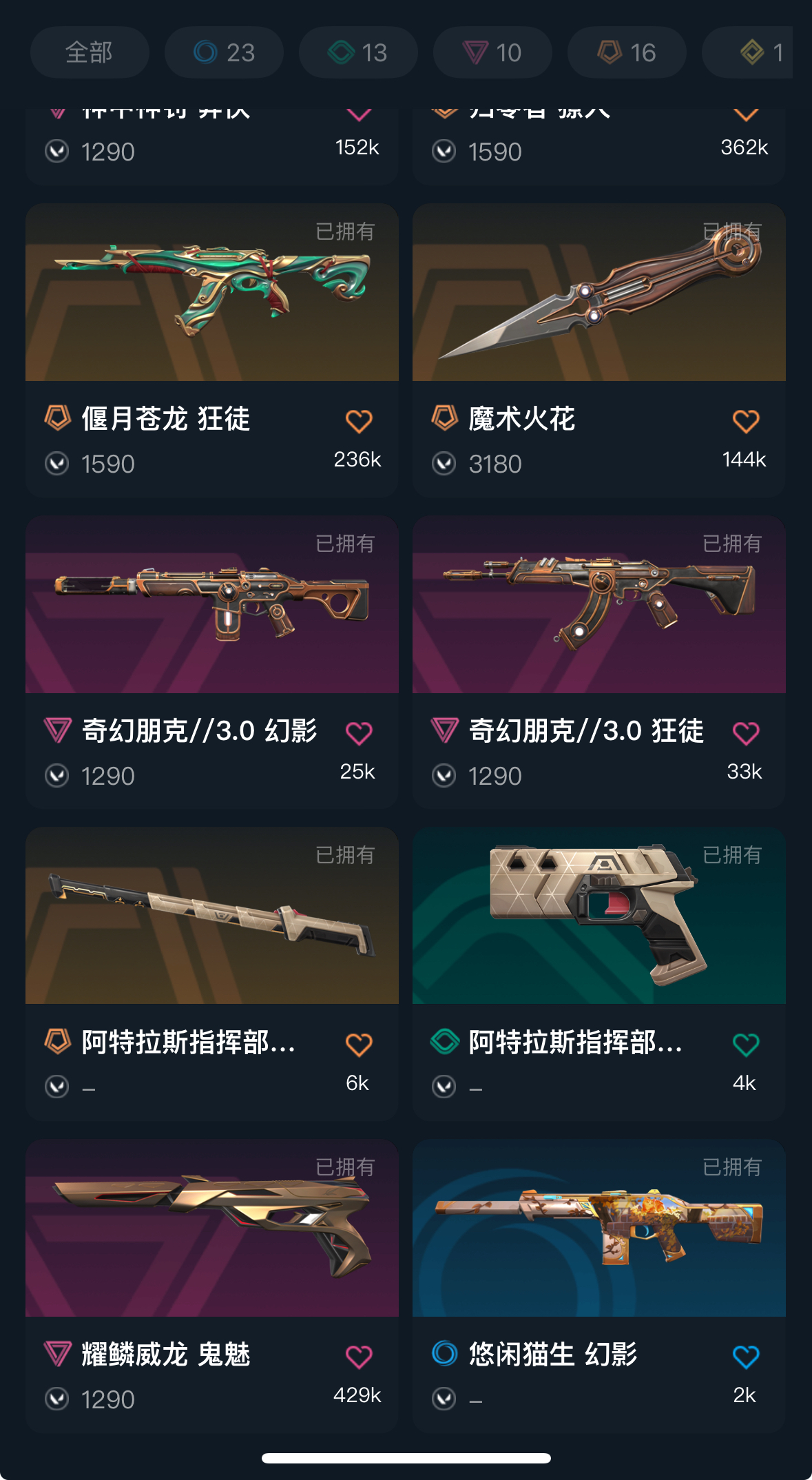Open the 偃月苍龙 狂徒 skin card
Viewport: 812px width, 1480px height.
coord(212,350)
